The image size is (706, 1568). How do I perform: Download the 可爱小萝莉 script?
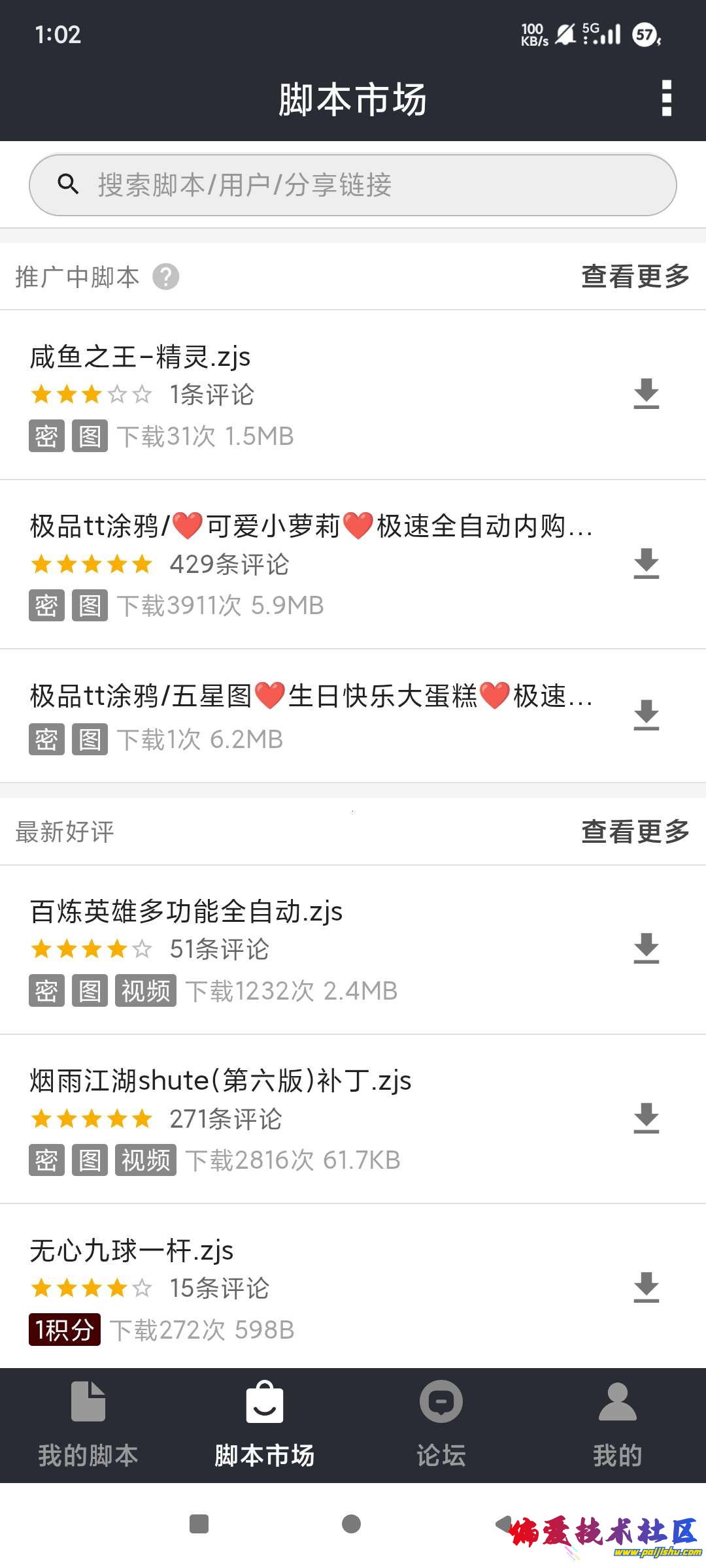pyautogui.click(x=646, y=564)
